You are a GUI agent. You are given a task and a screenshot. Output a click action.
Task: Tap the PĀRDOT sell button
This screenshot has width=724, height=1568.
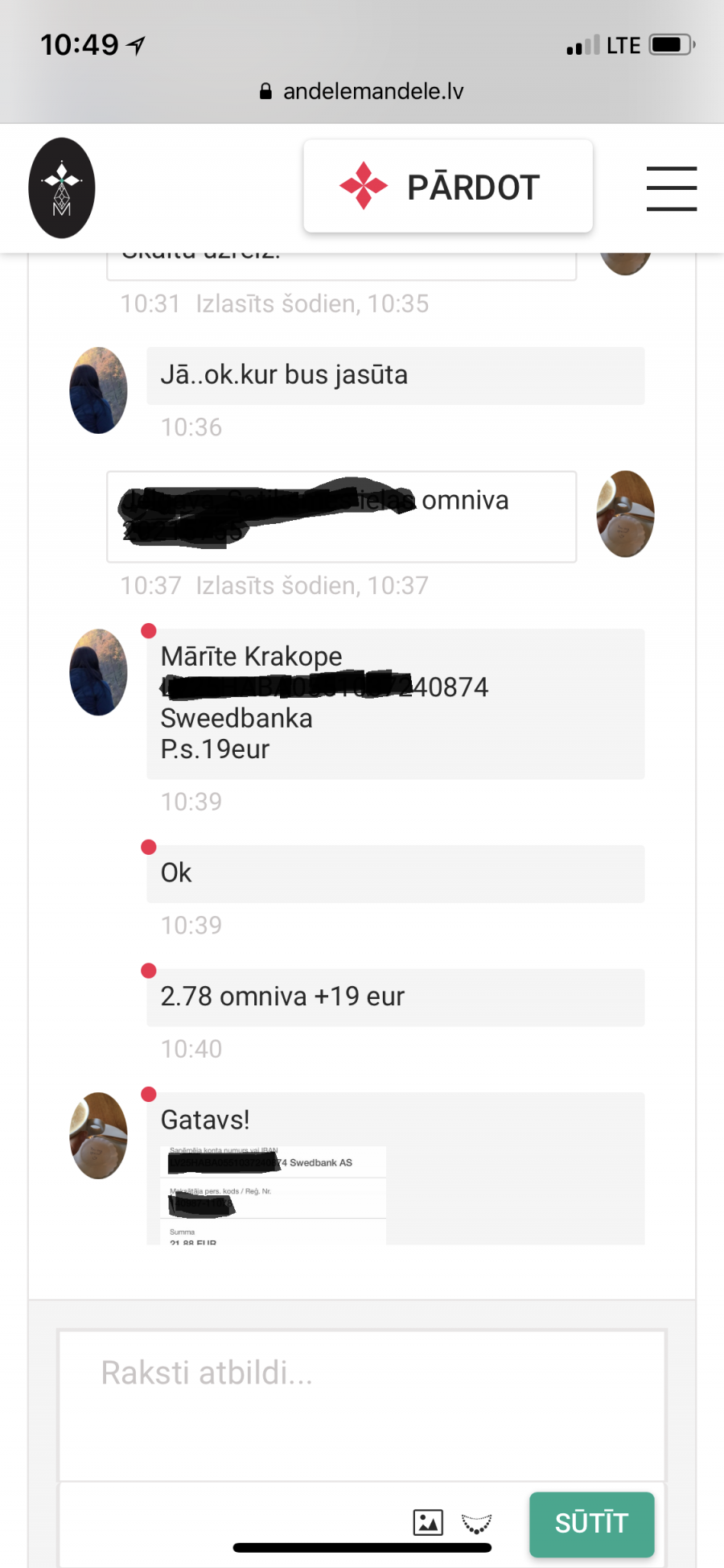tap(448, 186)
